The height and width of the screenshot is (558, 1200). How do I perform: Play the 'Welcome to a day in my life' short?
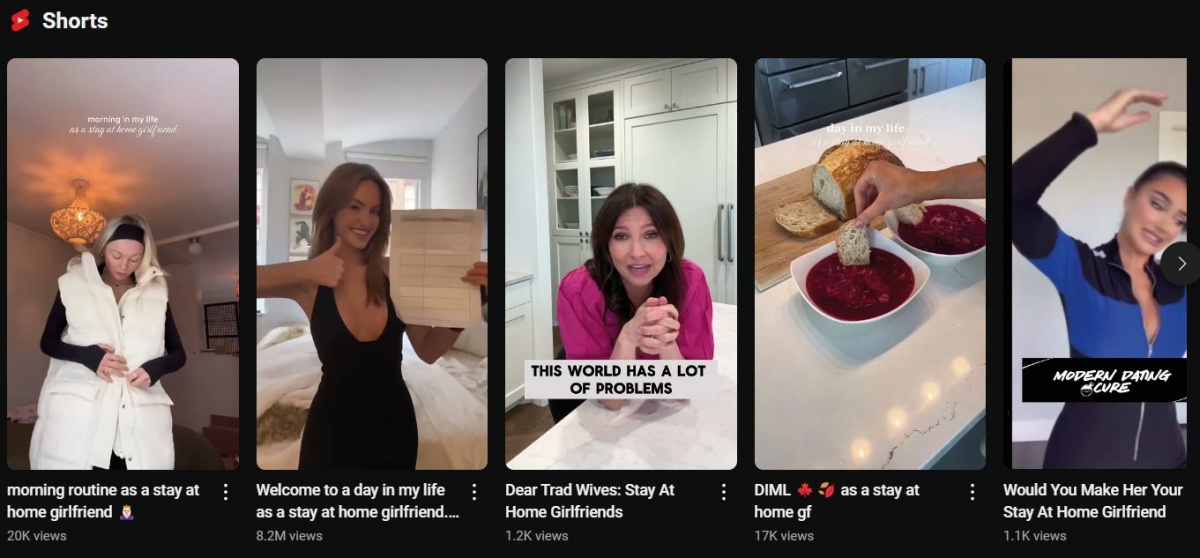tap(371, 264)
